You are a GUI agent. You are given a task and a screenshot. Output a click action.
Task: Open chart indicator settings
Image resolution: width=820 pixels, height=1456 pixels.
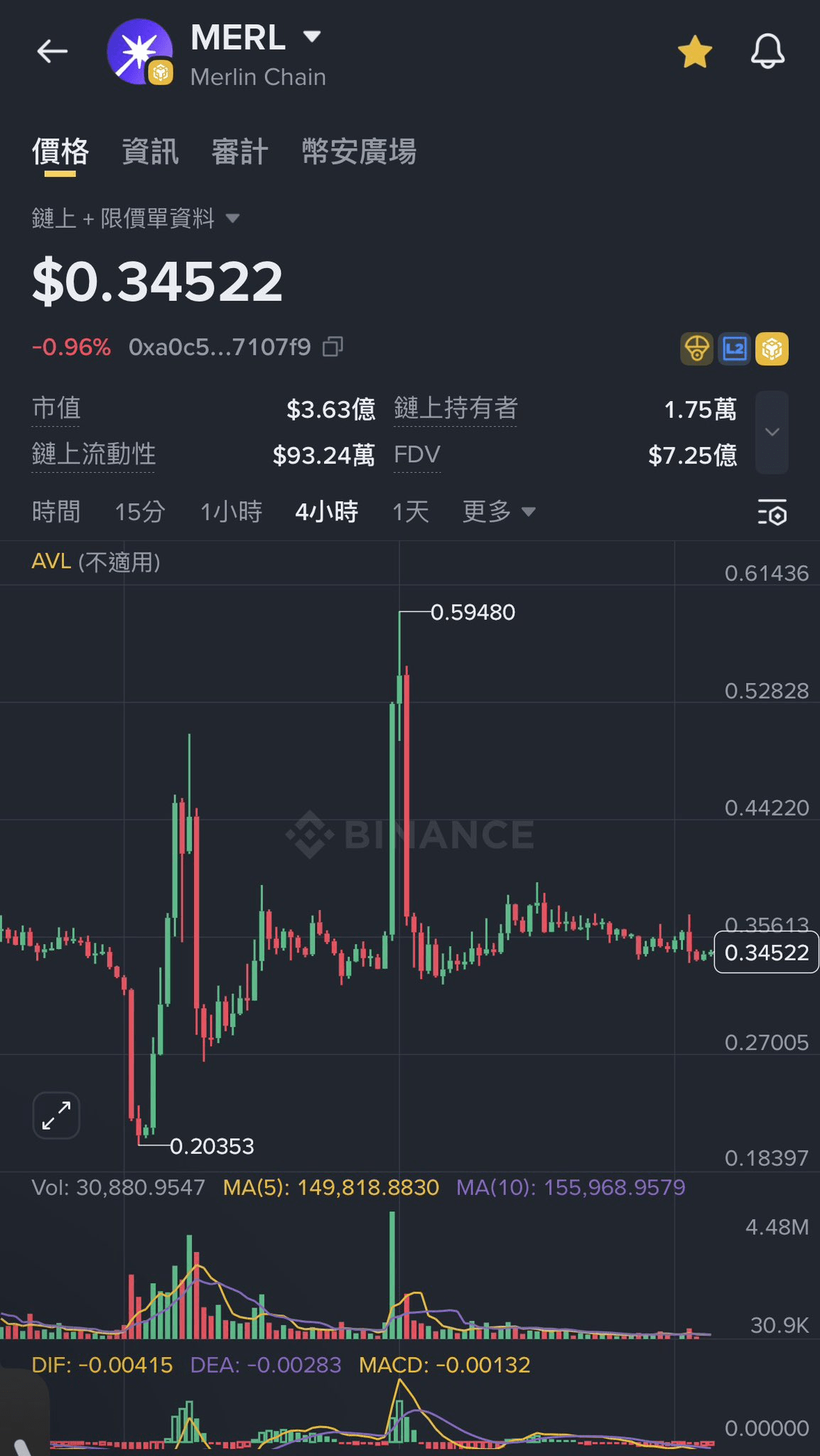tap(772, 512)
